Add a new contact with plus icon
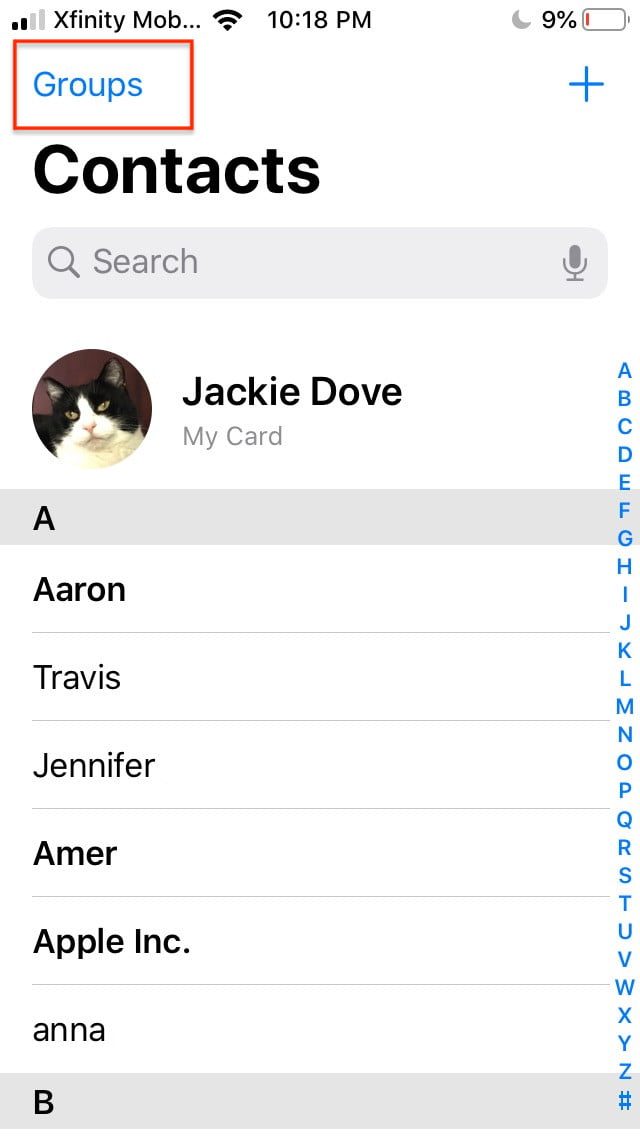The height and width of the screenshot is (1136, 640). click(x=586, y=85)
